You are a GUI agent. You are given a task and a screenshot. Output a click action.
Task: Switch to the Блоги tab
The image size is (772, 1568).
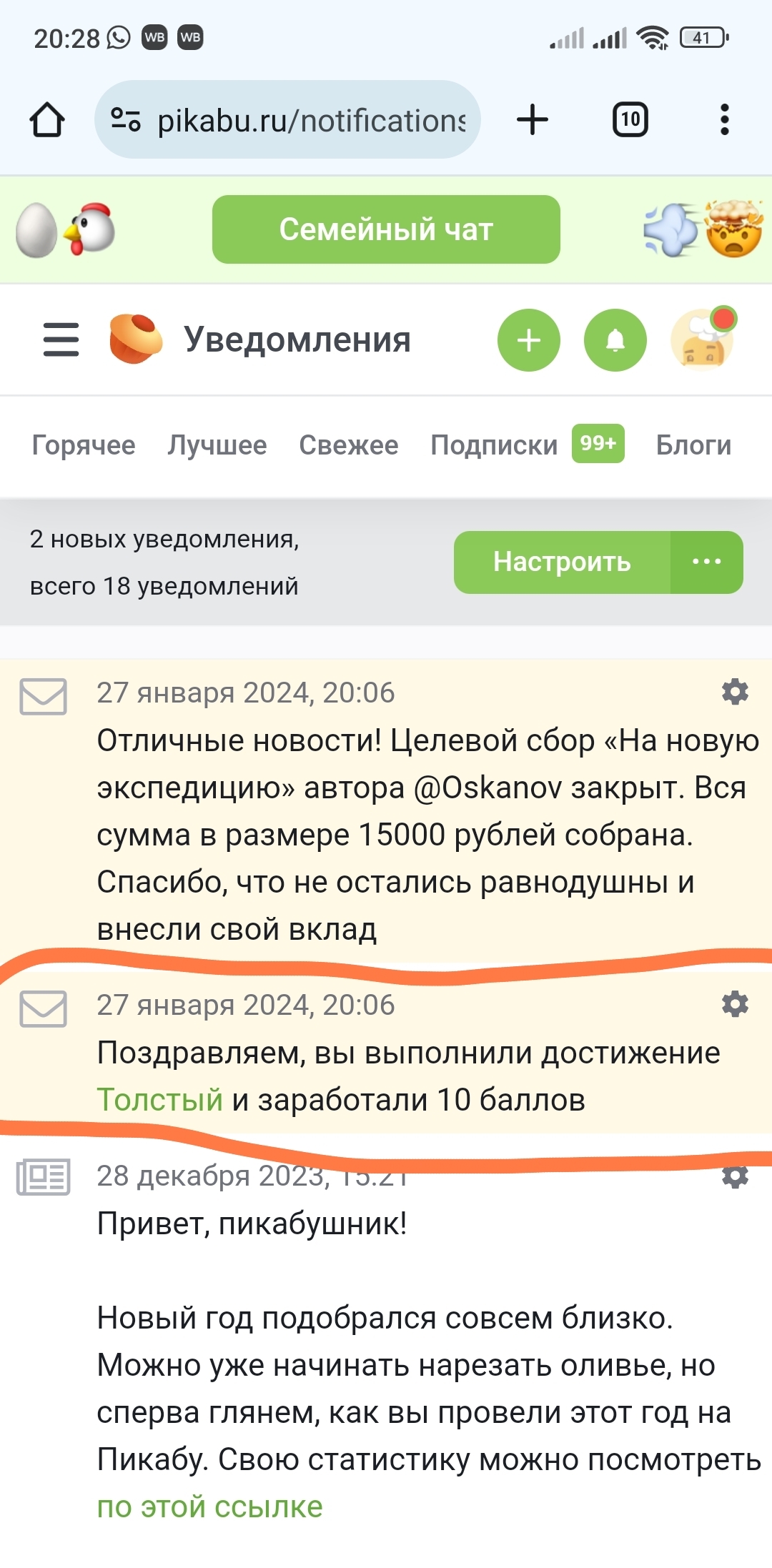coord(693,445)
